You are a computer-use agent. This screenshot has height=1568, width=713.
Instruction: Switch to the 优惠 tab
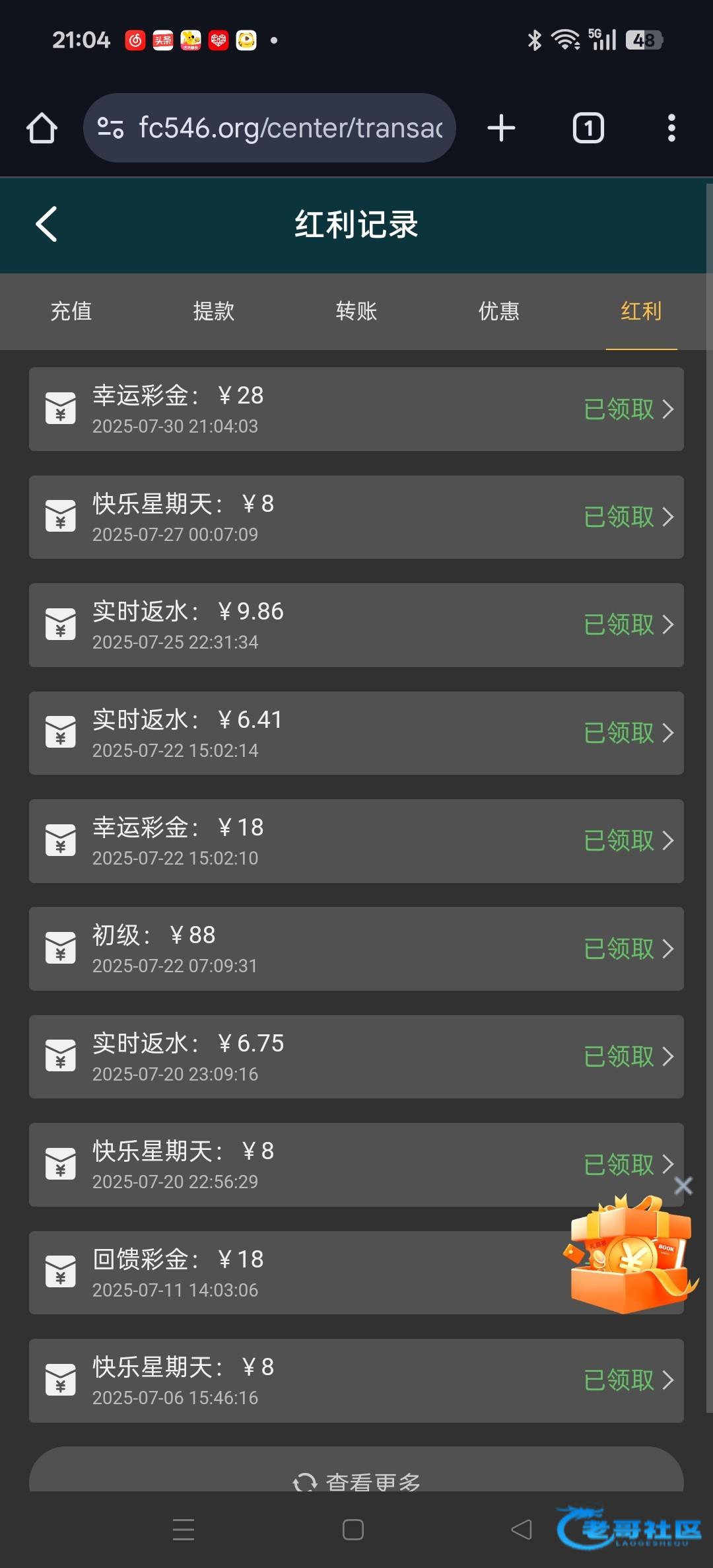click(499, 311)
